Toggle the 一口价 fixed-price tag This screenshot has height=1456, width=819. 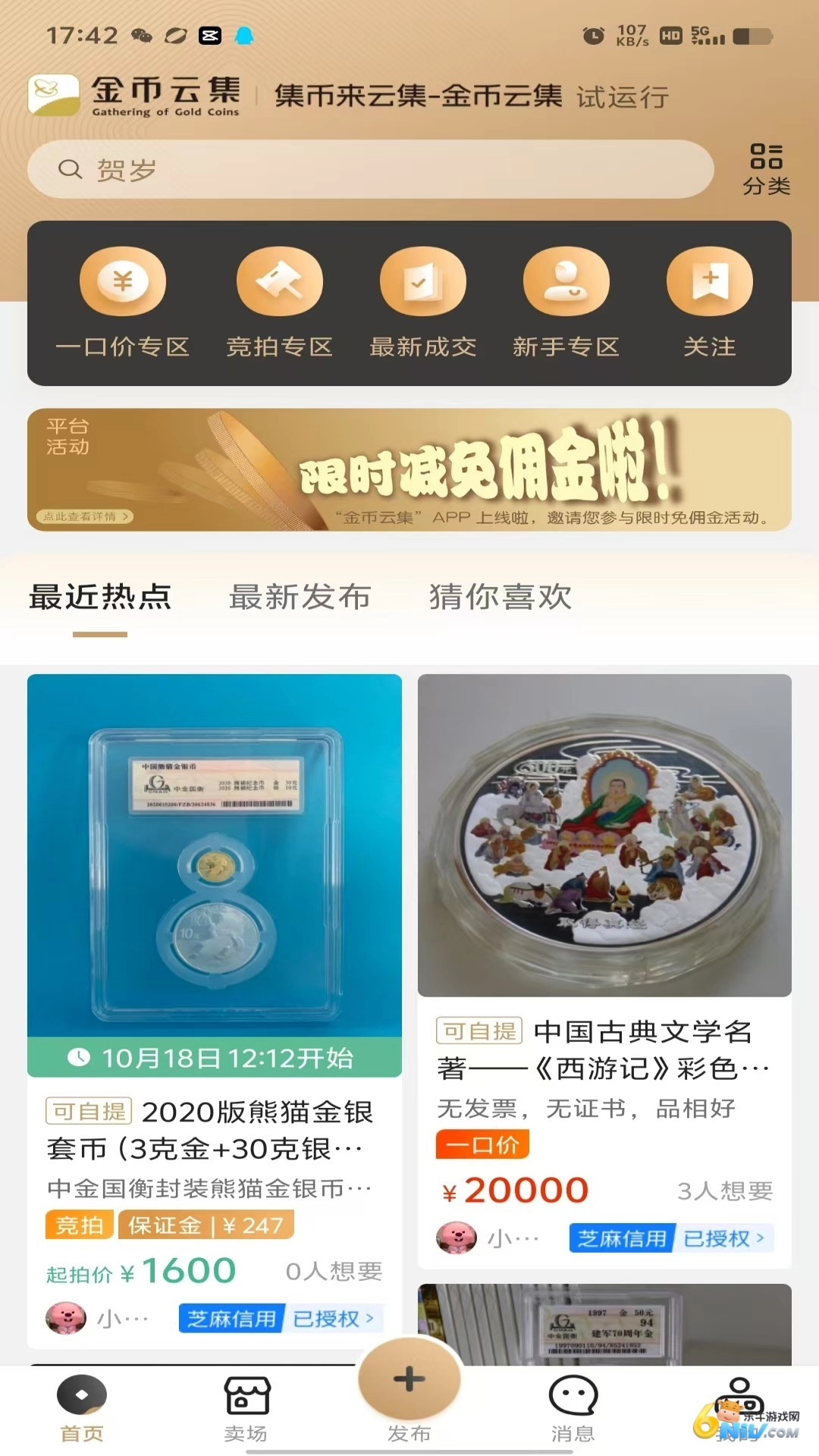pos(481,1145)
